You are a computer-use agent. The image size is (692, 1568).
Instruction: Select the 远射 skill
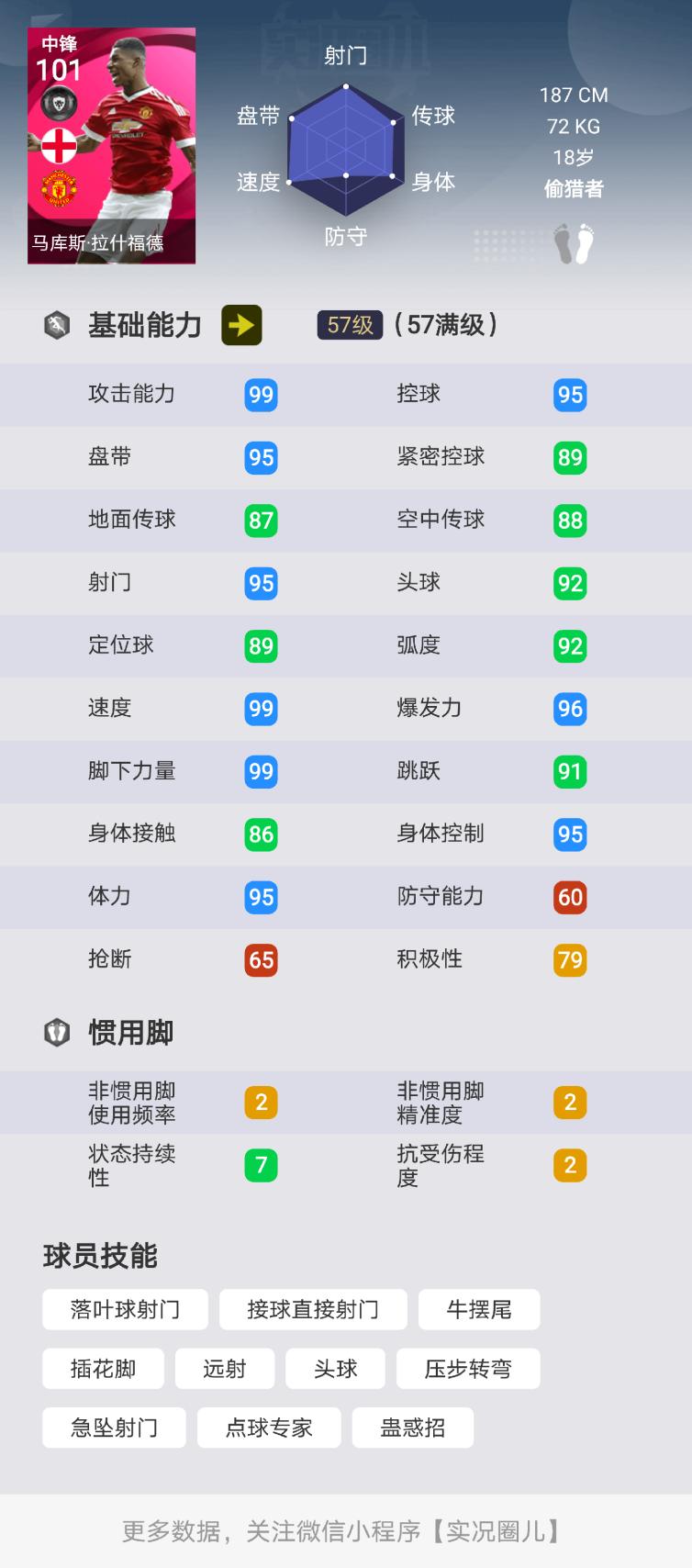(225, 1369)
